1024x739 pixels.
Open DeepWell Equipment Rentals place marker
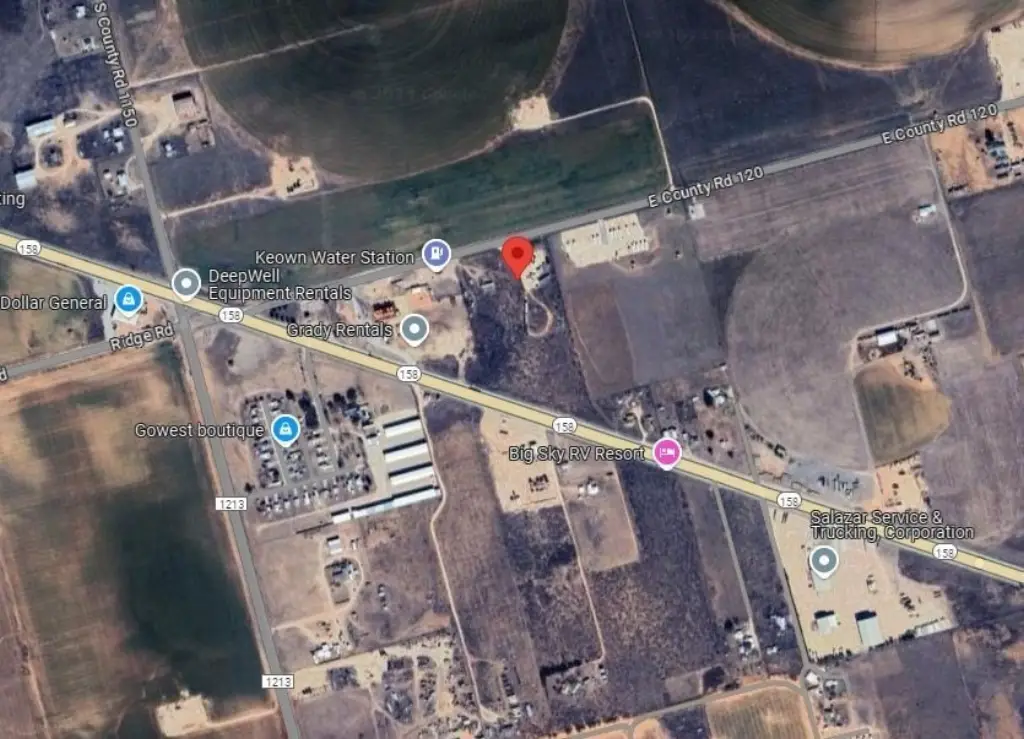click(186, 284)
